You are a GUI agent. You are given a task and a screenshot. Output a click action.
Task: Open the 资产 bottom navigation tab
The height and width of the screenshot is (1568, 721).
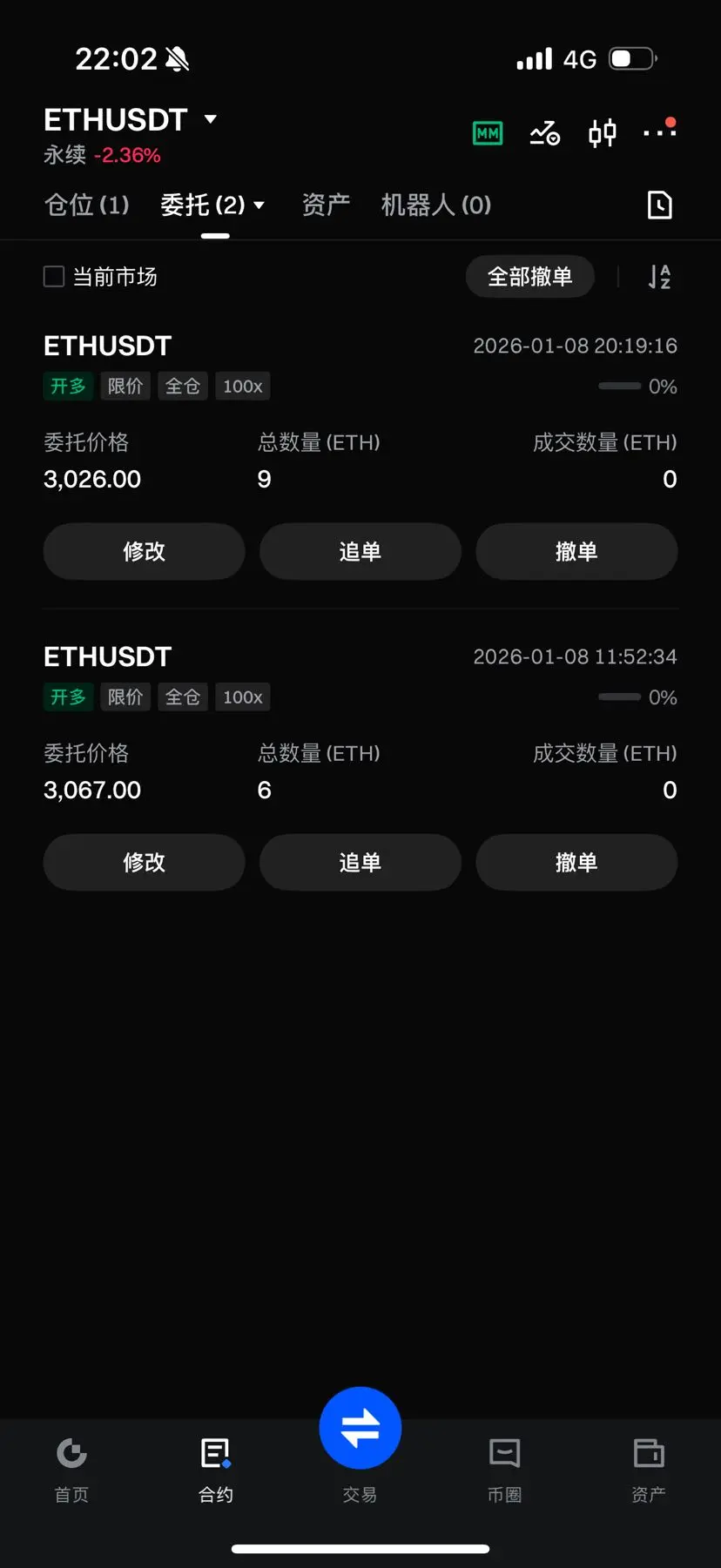click(x=649, y=1470)
